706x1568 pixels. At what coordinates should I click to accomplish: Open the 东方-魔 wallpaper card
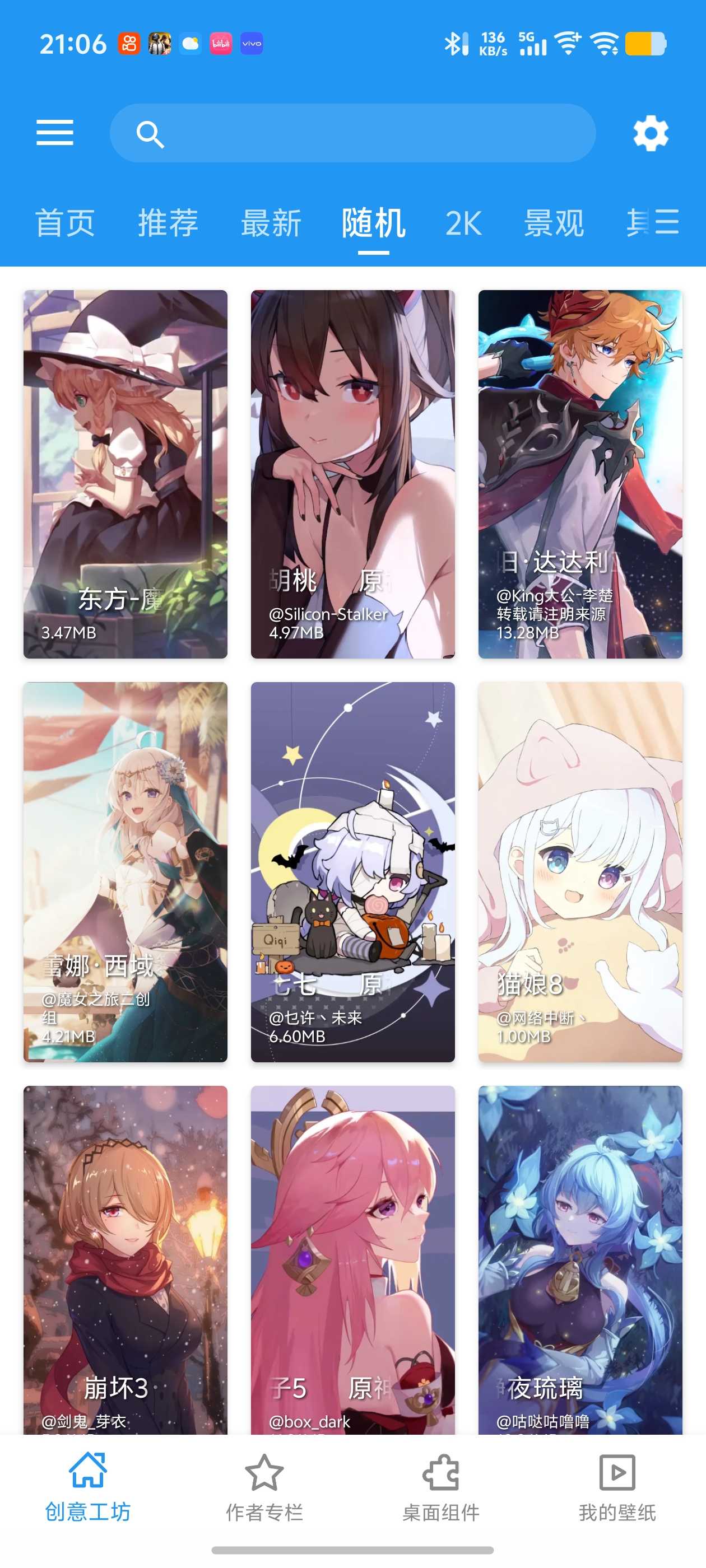125,474
